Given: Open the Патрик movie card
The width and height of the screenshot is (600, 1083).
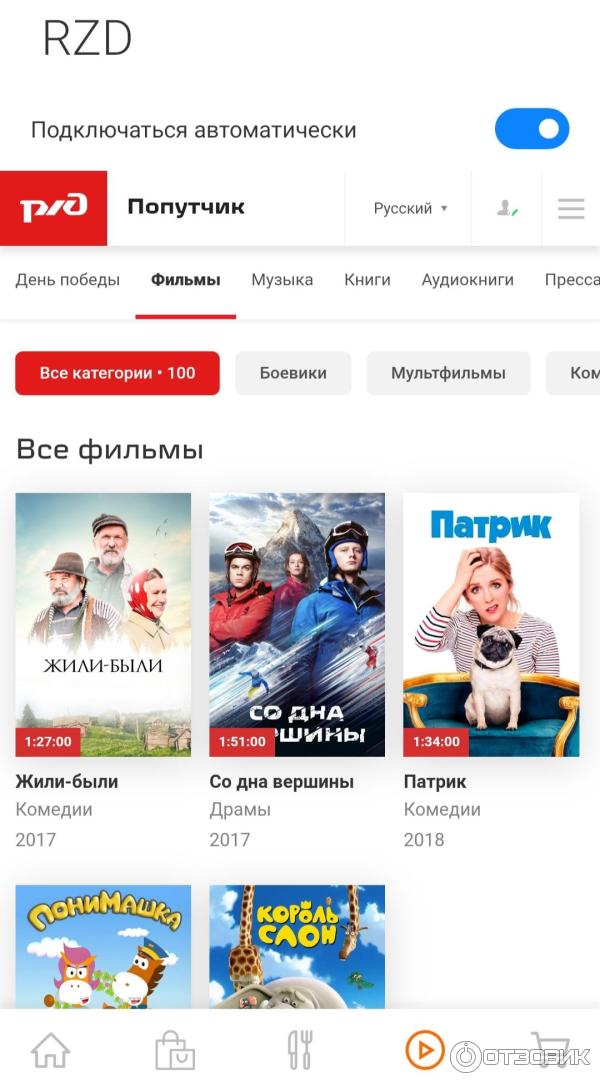Looking at the screenshot, I should (490, 624).
